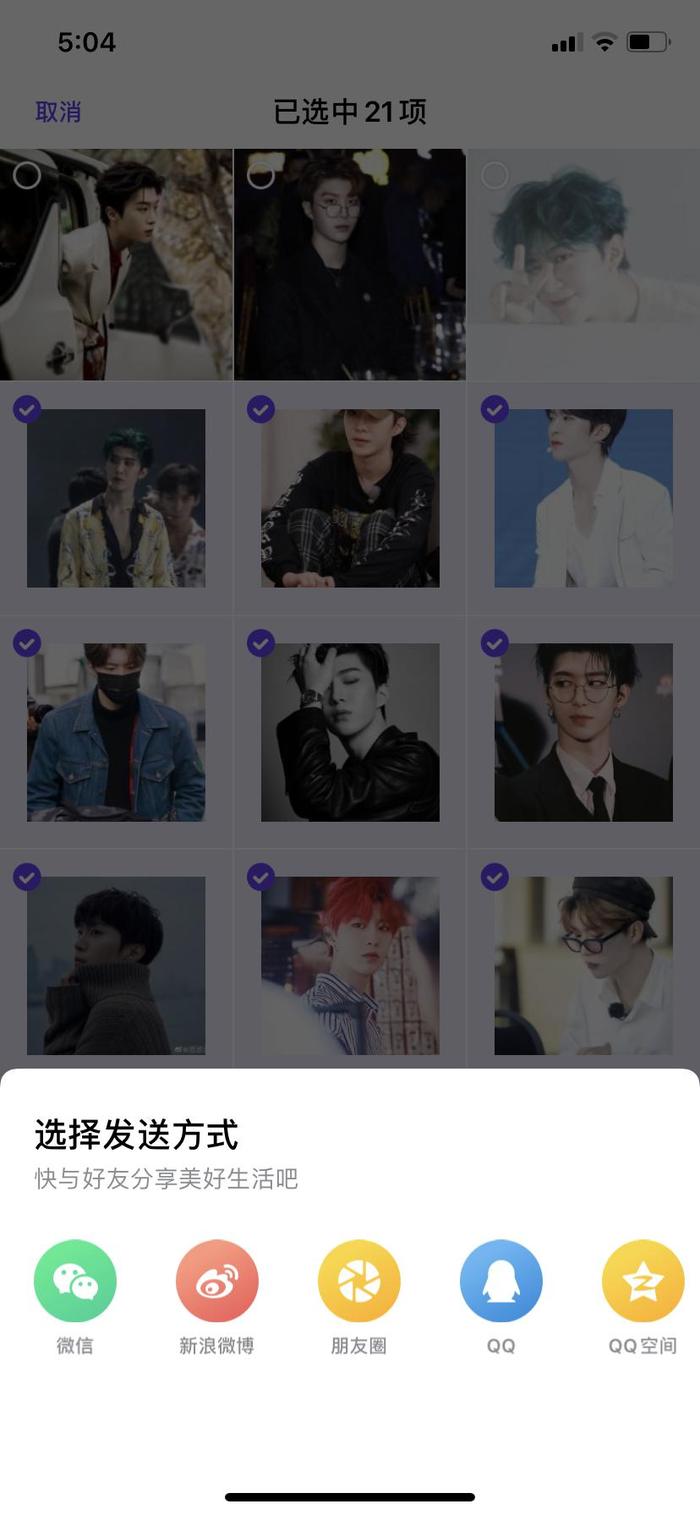Uncheck the black-and-white leather jacket photo
700x1515 pixels.
tap(350, 731)
